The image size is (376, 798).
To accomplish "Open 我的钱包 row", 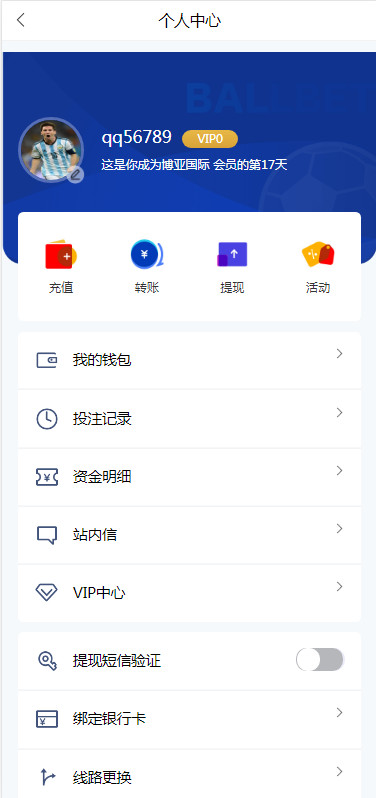I will (189, 360).
